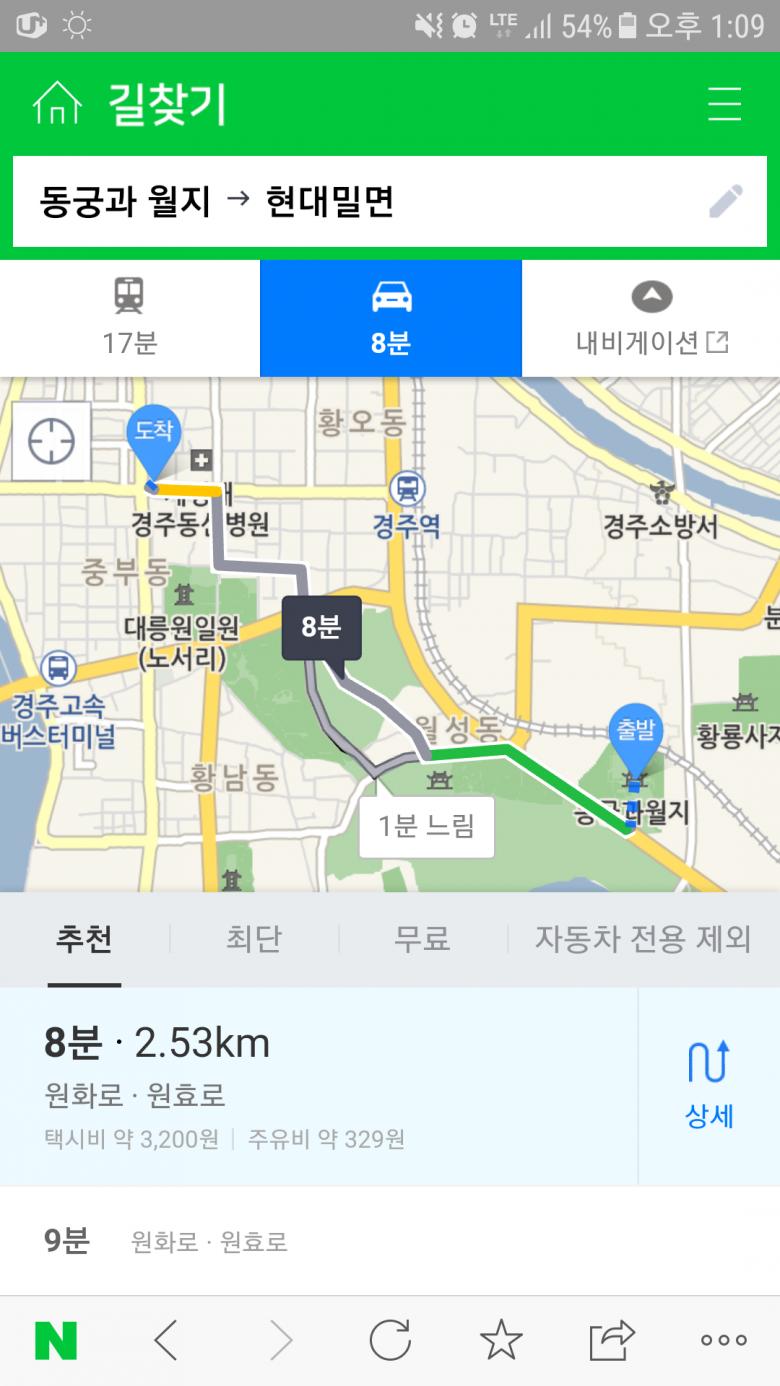Center map on my current location
780x1386 pixels.
(x=52, y=441)
